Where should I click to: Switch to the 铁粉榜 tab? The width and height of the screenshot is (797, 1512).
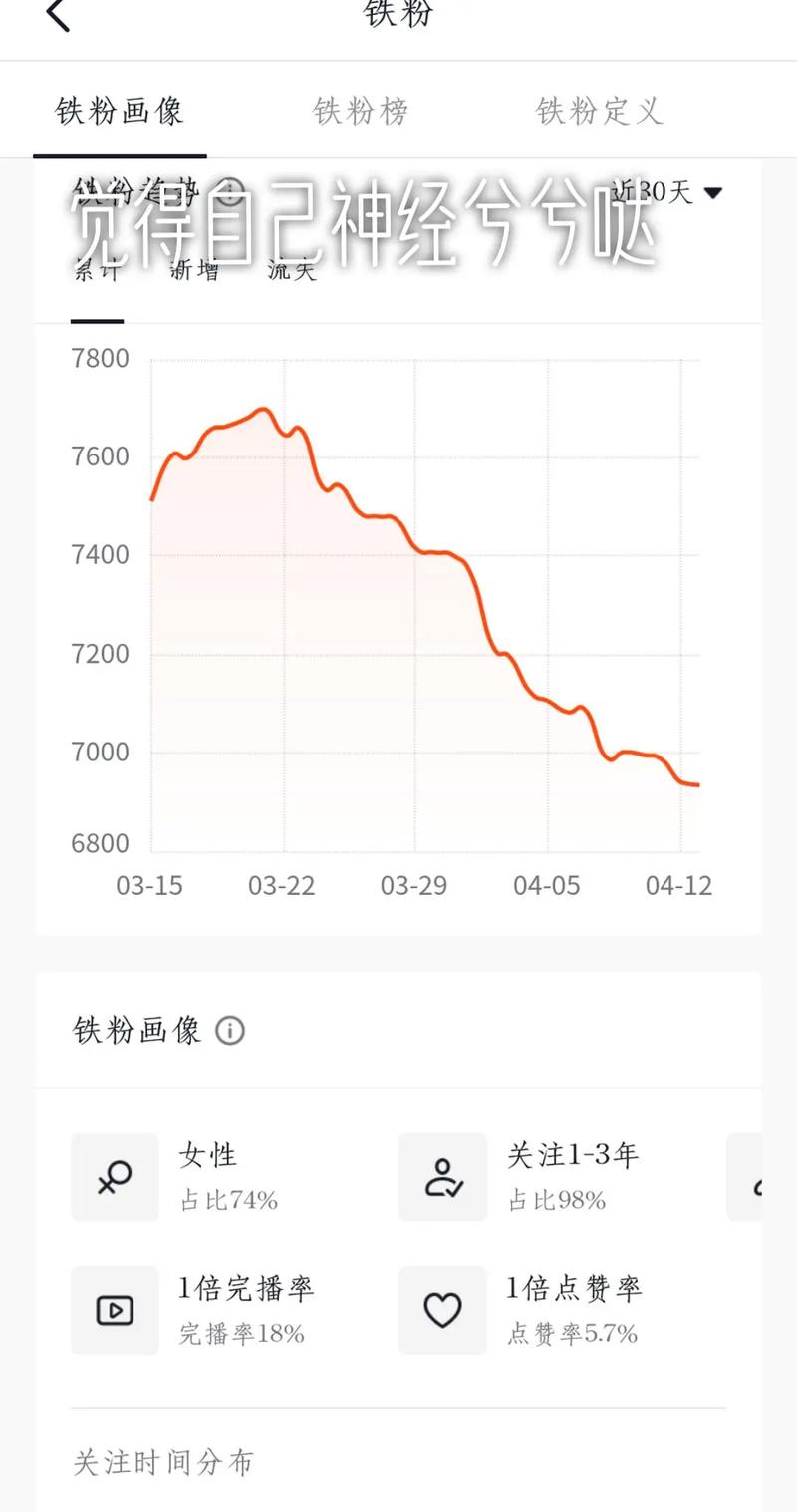click(361, 111)
